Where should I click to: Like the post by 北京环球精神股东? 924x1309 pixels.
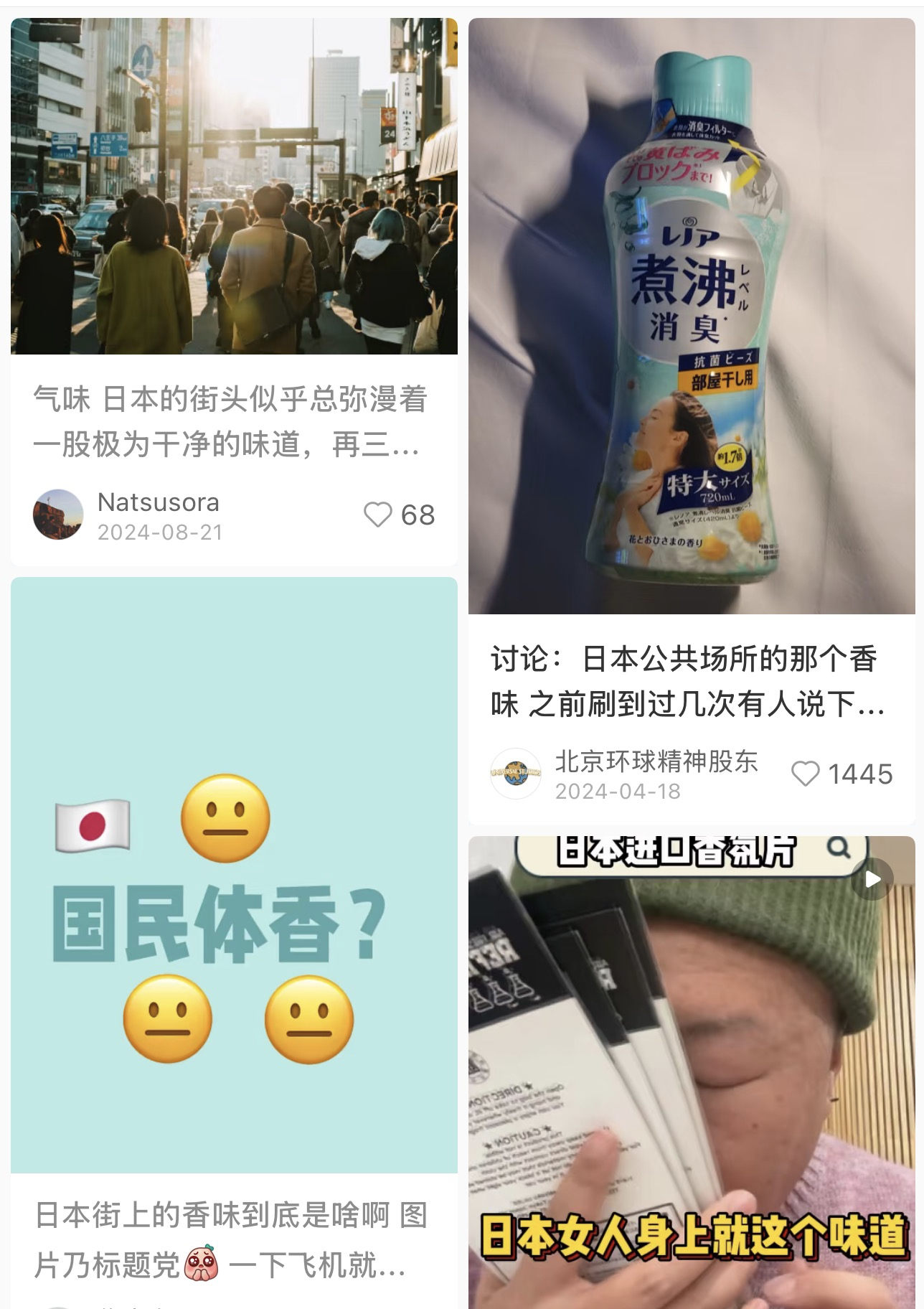pos(805,774)
